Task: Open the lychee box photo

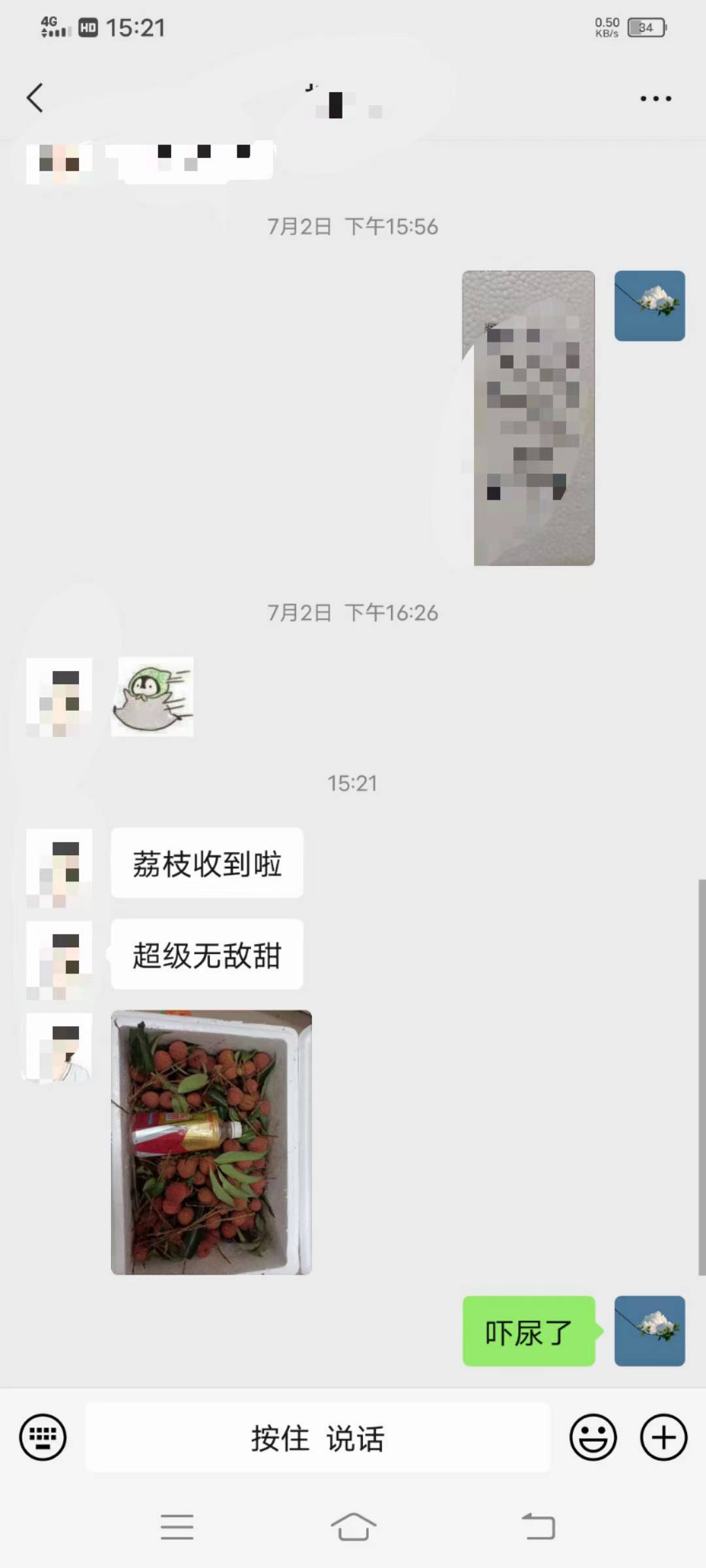Action: point(211,1142)
